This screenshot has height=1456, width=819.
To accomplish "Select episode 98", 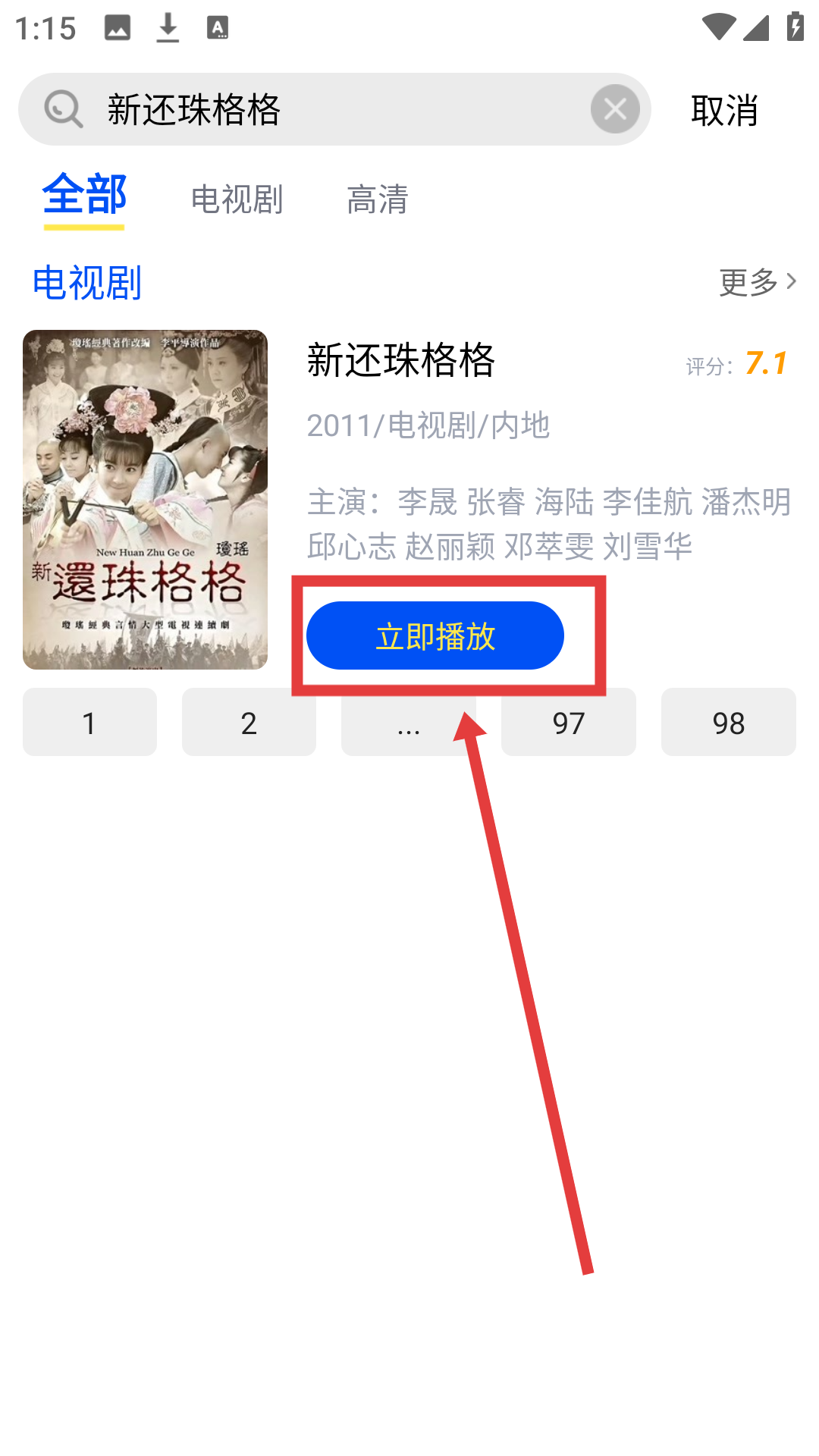I will click(x=728, y=722).
